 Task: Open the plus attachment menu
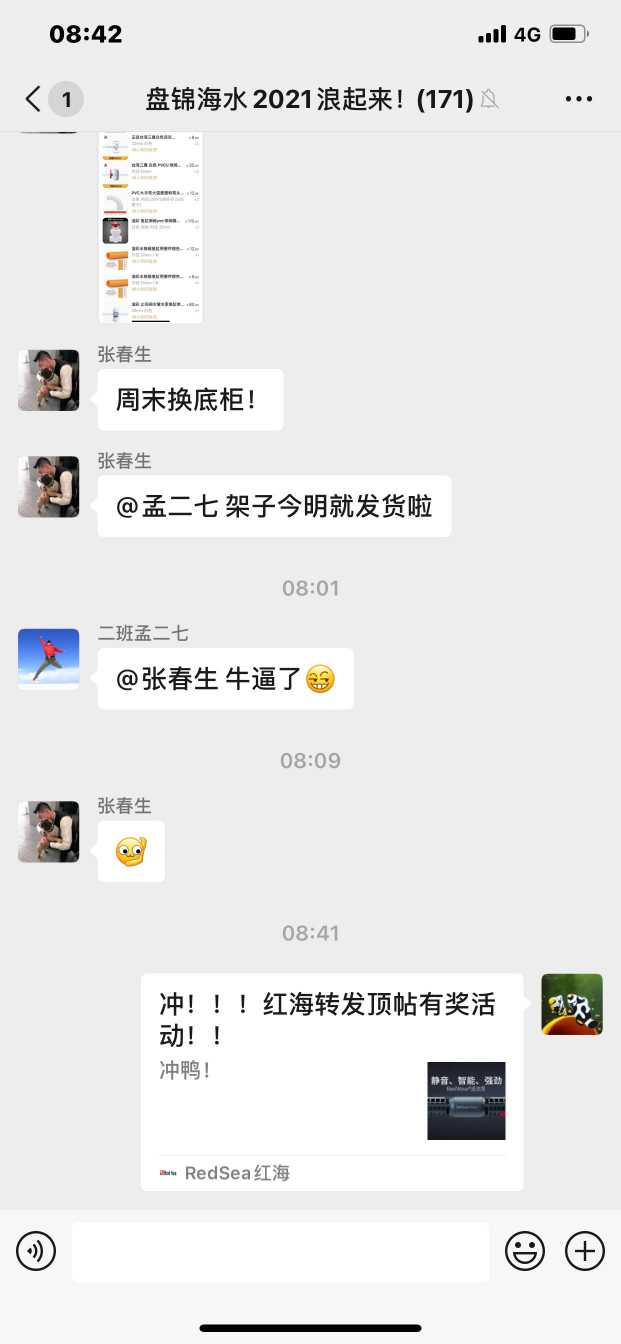click(585, 1250)
